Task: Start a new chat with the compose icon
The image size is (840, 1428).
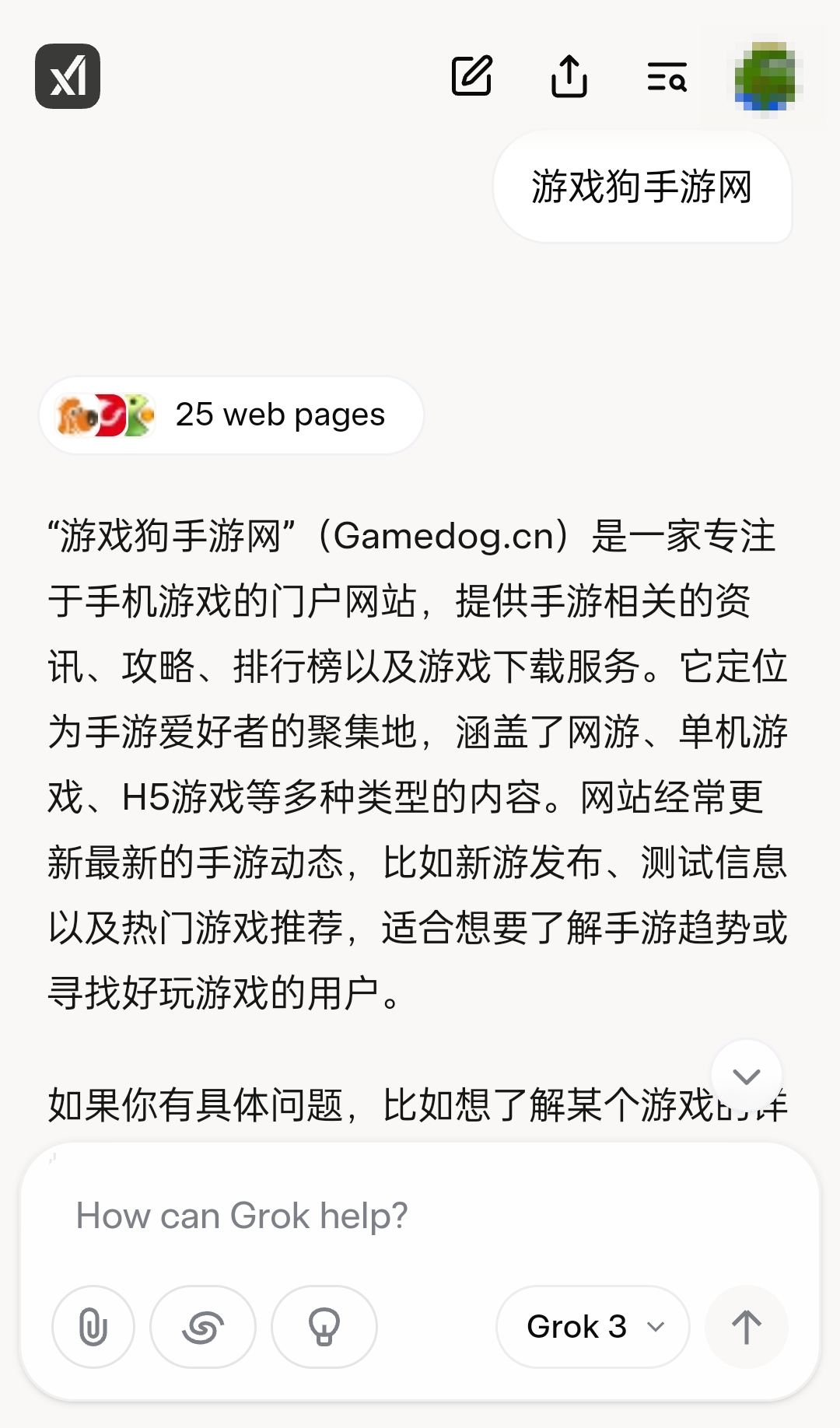Action: tap(471, 76)
